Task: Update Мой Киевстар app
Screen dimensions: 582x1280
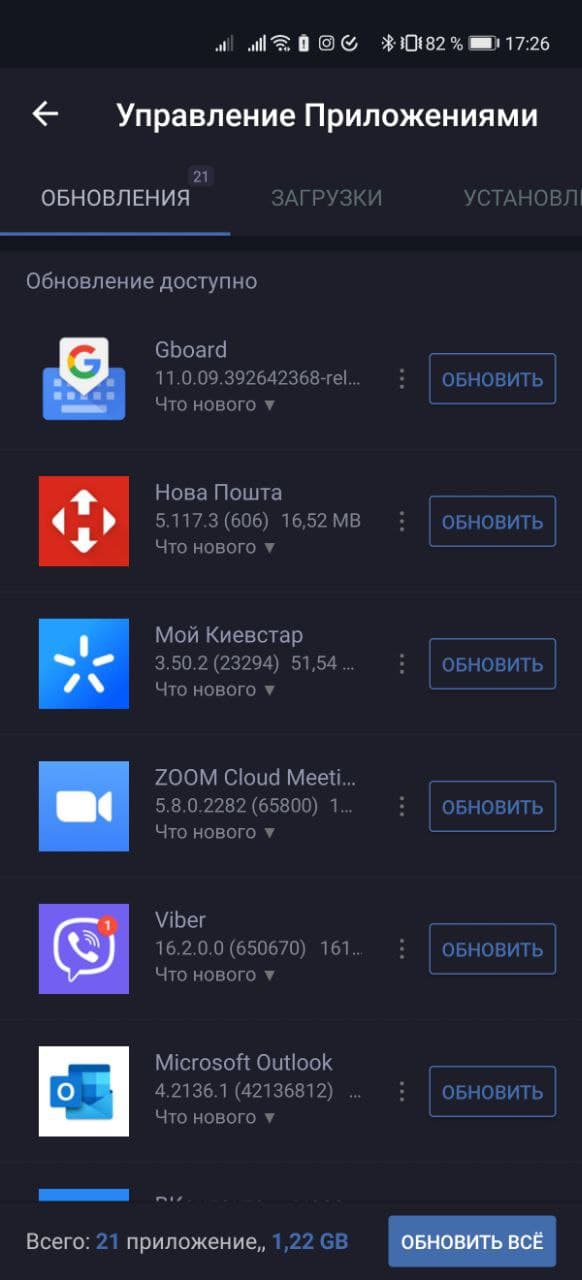Action: (492, 664)
